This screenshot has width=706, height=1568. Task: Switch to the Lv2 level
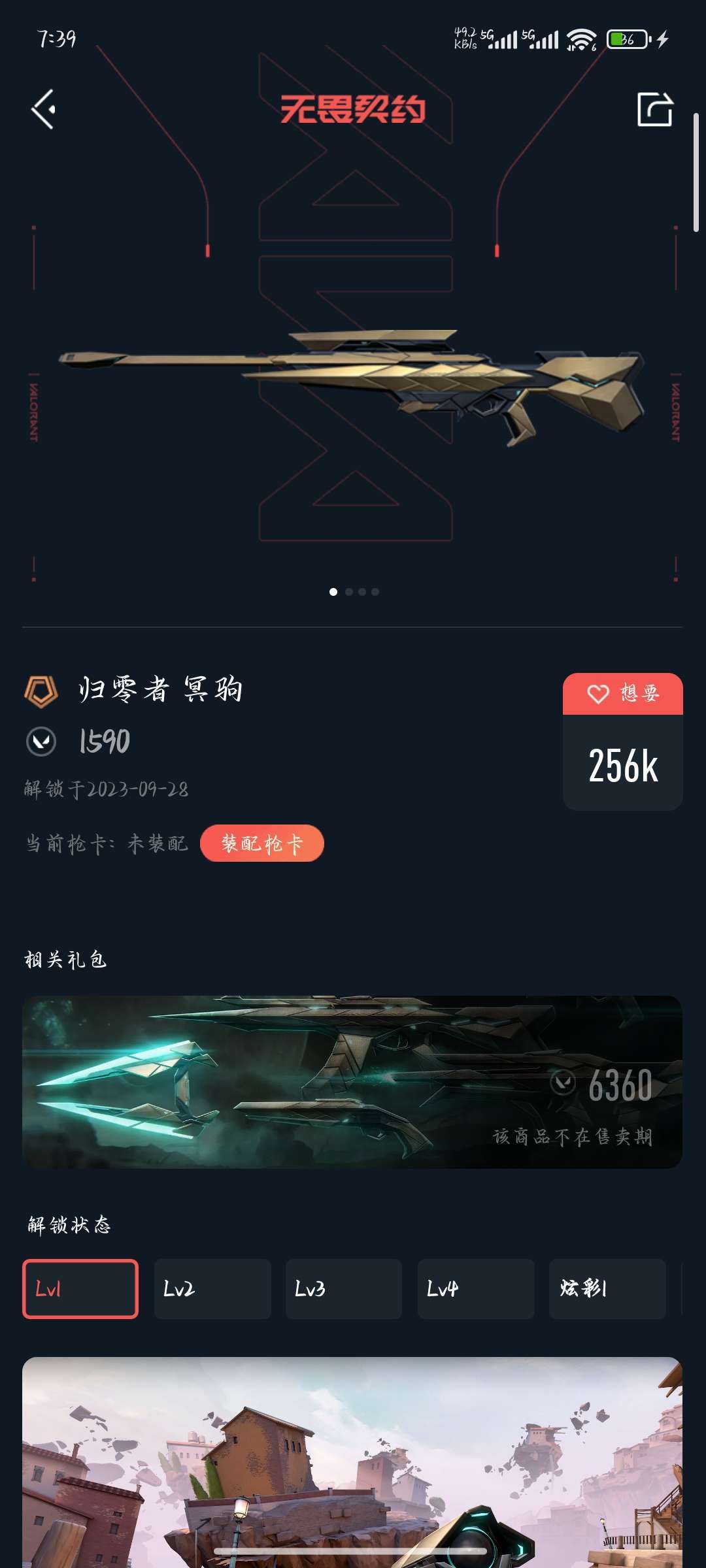[212, 1288]
